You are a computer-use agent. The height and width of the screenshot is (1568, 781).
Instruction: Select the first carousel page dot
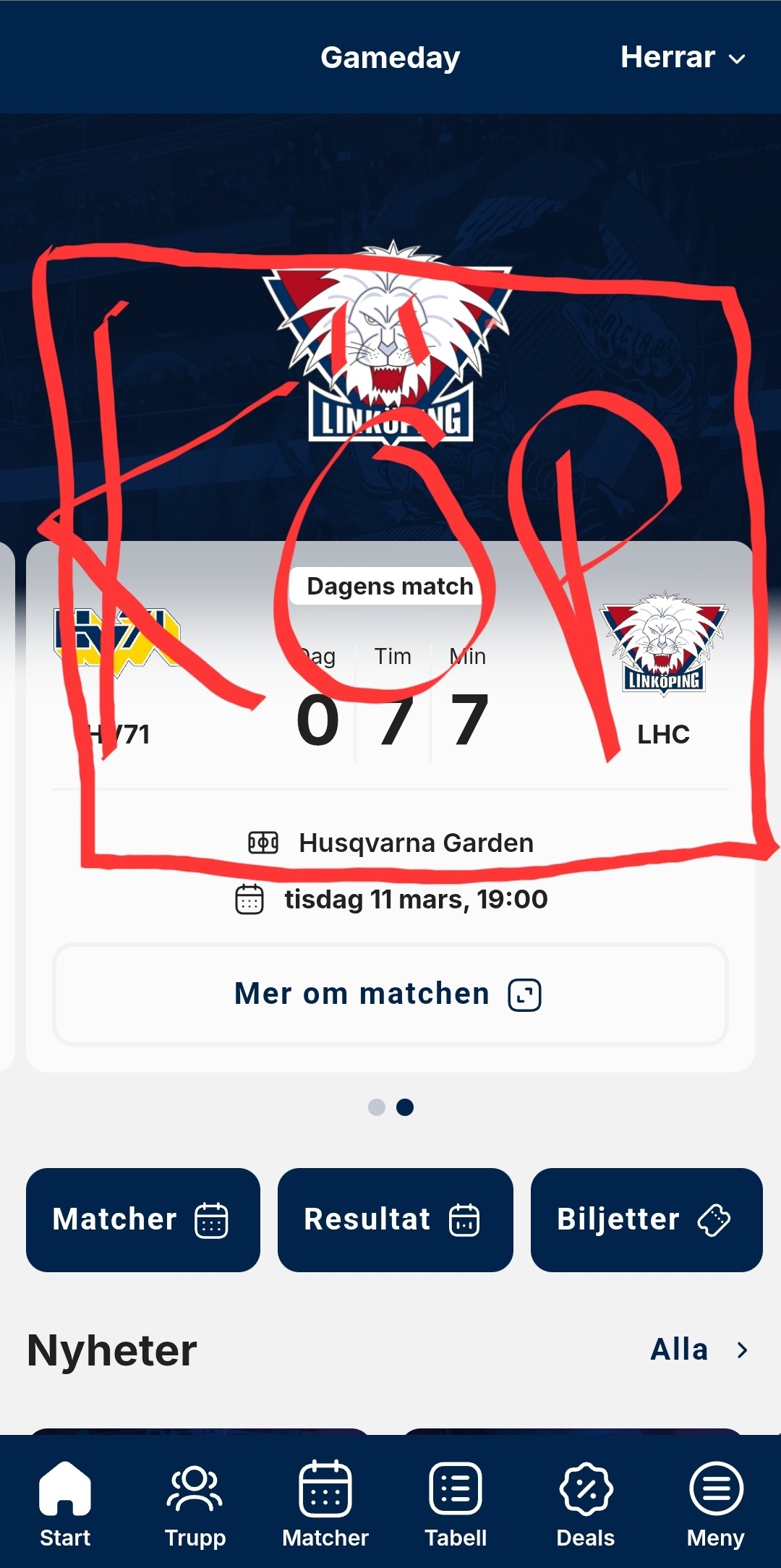tap(376, 1107)
